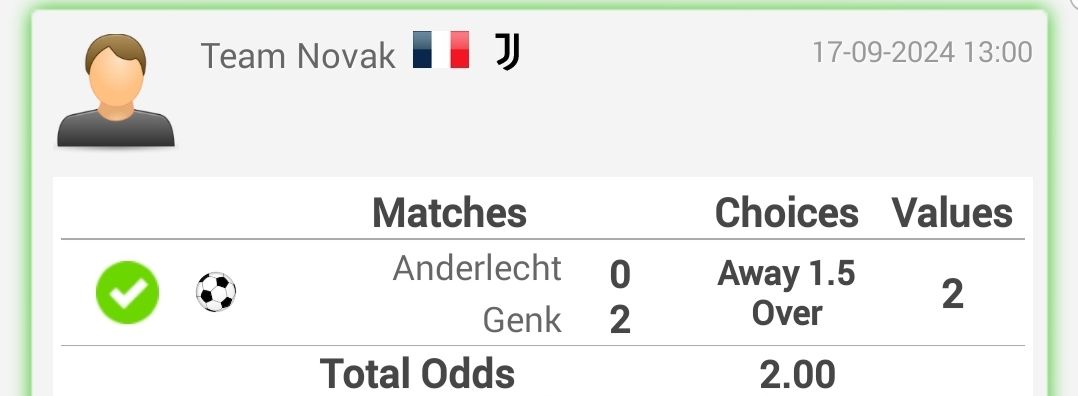Open the Anderlecht vs Genk match row
1078x396 pixels.
tap(542, 293)
